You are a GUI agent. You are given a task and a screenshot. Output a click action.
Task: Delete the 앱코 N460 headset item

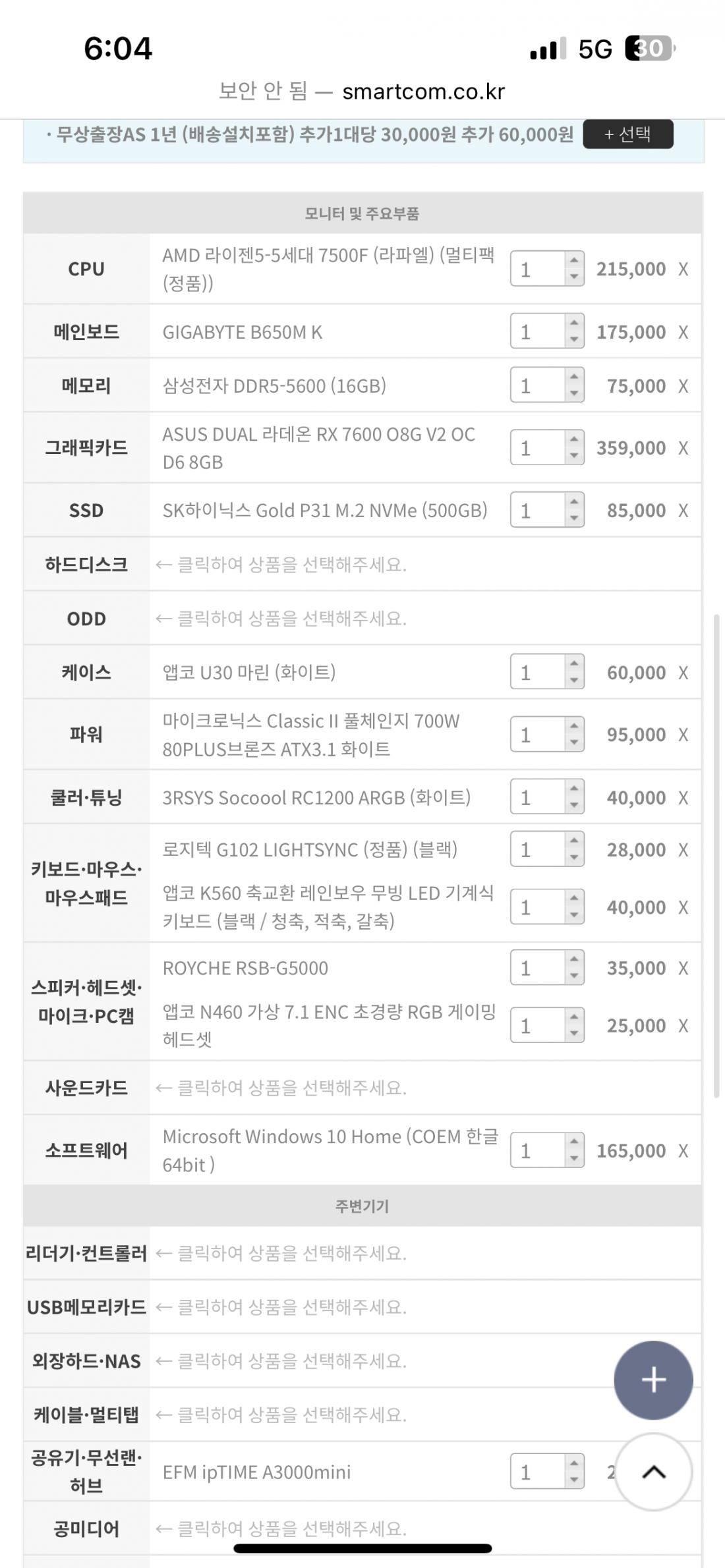point(683,1026)
